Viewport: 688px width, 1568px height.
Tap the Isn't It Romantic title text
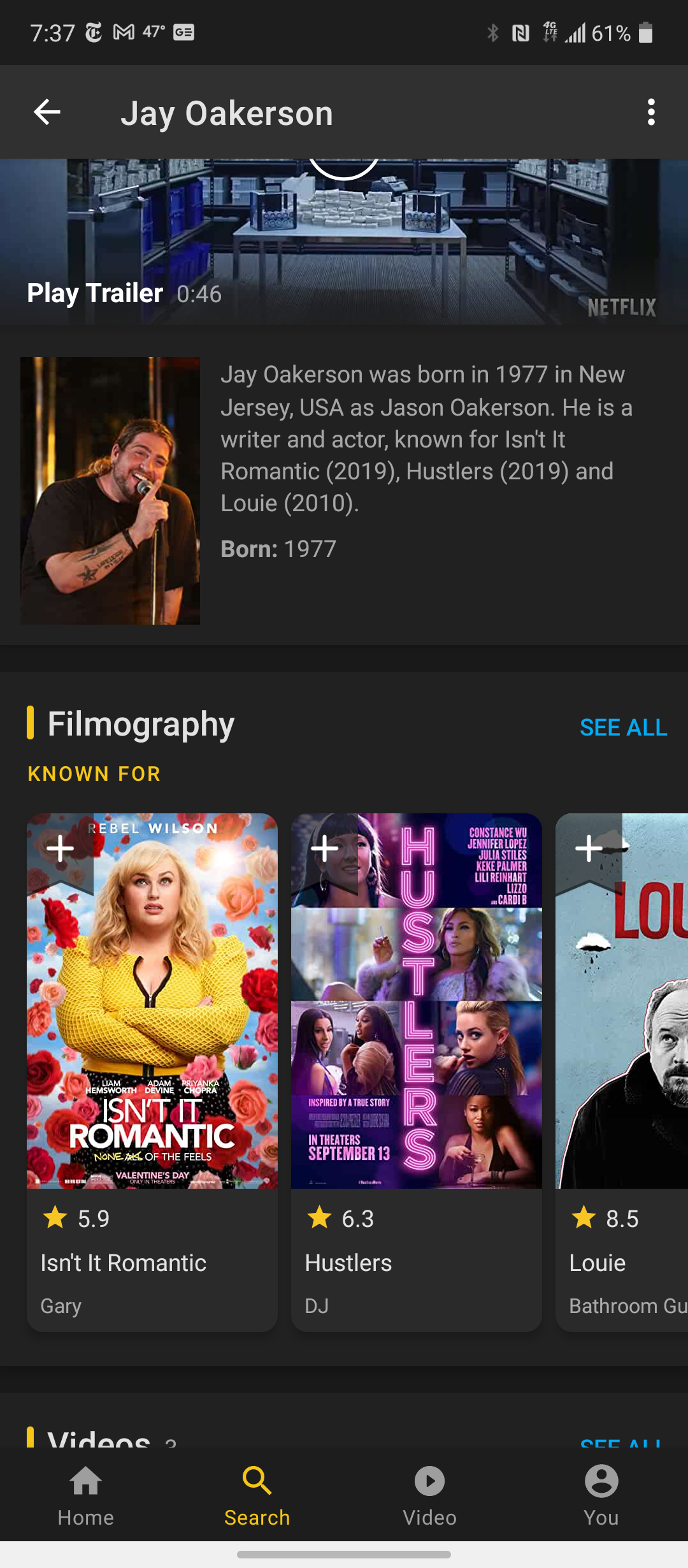(123, 1263)
